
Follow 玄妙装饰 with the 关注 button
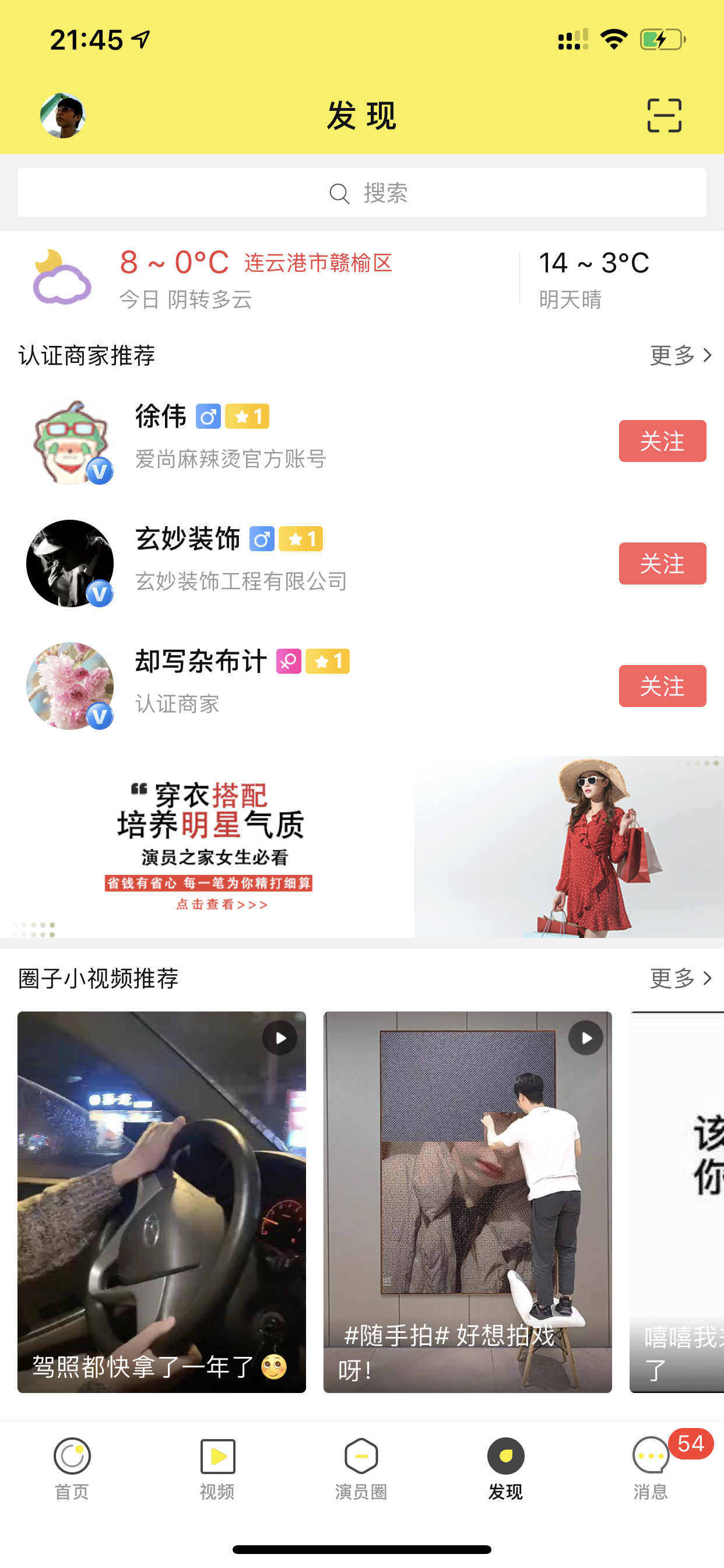coord(662,563)
